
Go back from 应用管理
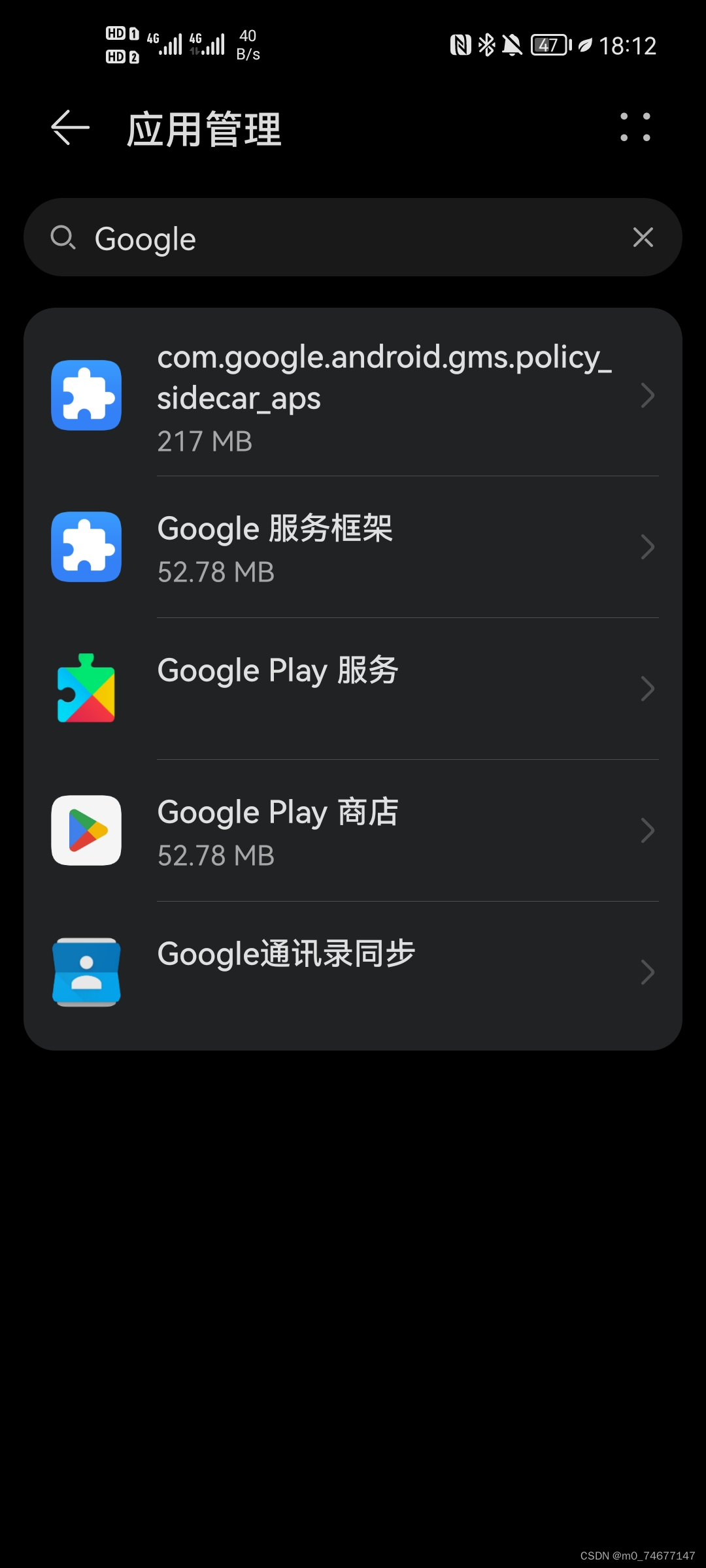coord(70,127)
